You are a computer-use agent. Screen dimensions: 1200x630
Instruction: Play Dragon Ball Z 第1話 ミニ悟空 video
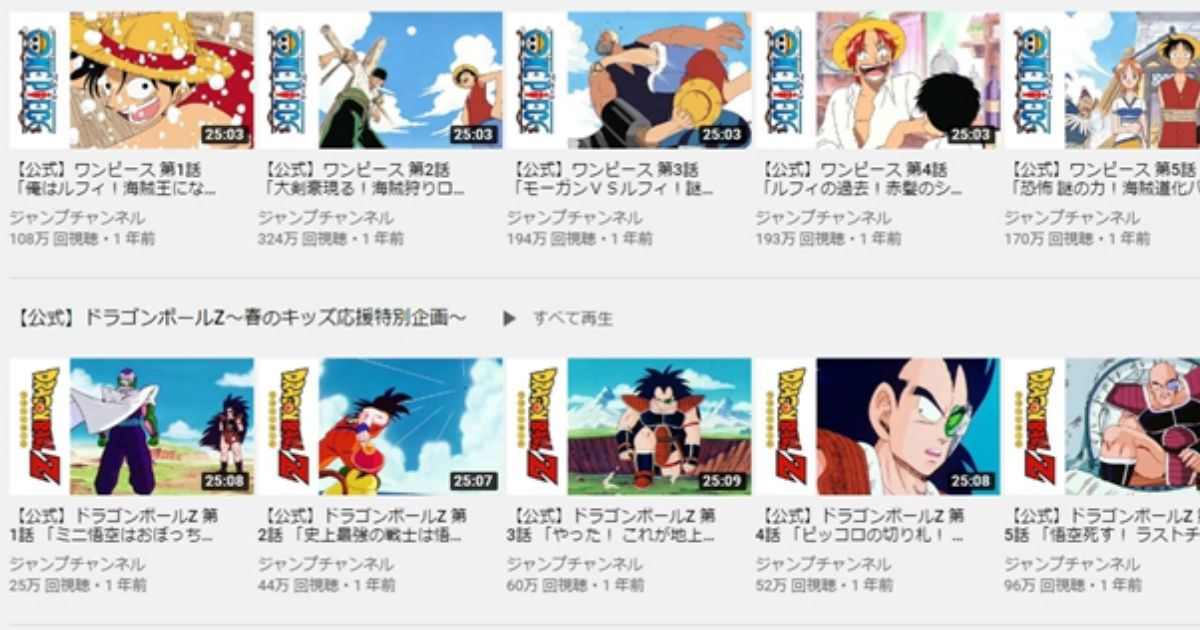pyautogui.click(x=131, y=427)
